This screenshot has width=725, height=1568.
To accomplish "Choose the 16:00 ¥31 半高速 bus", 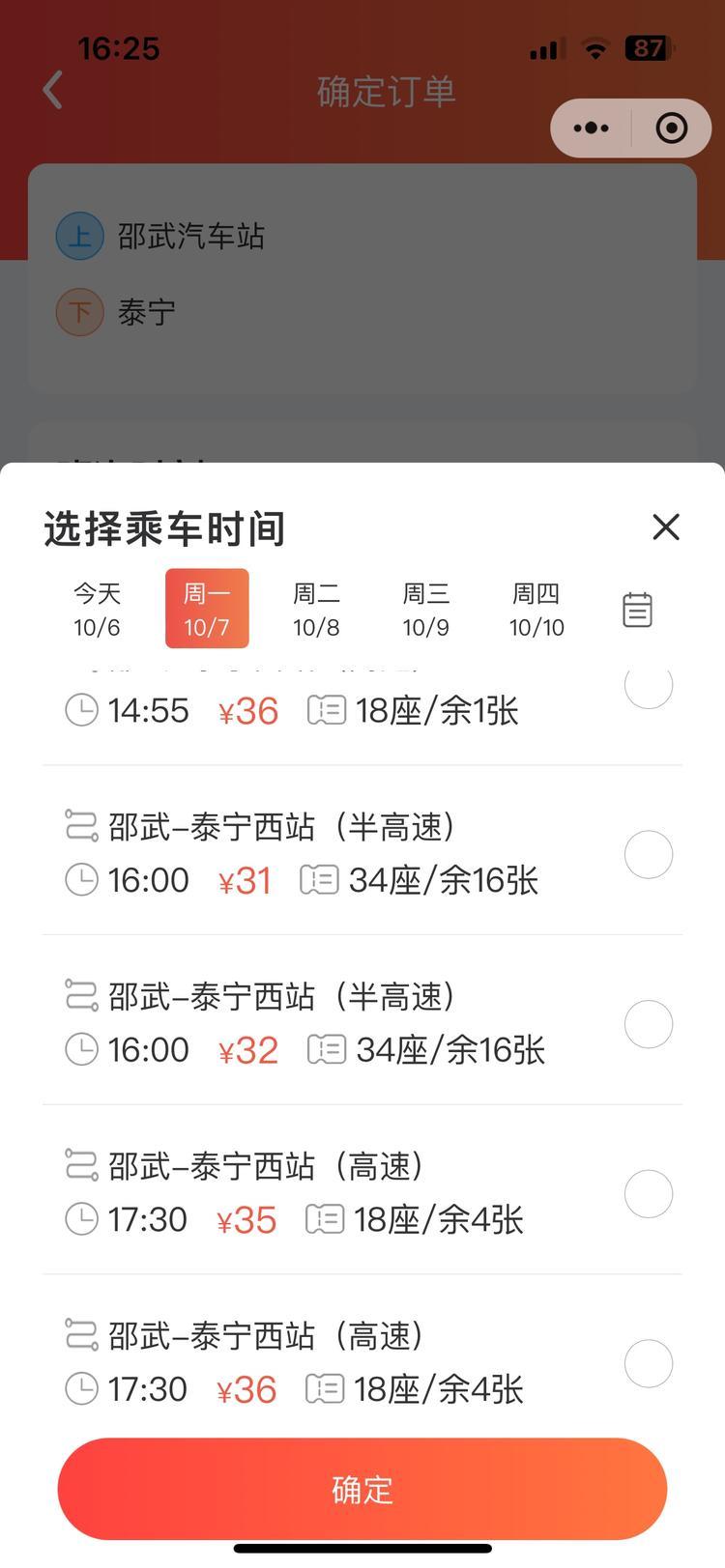I will click(x=648, y=855).
